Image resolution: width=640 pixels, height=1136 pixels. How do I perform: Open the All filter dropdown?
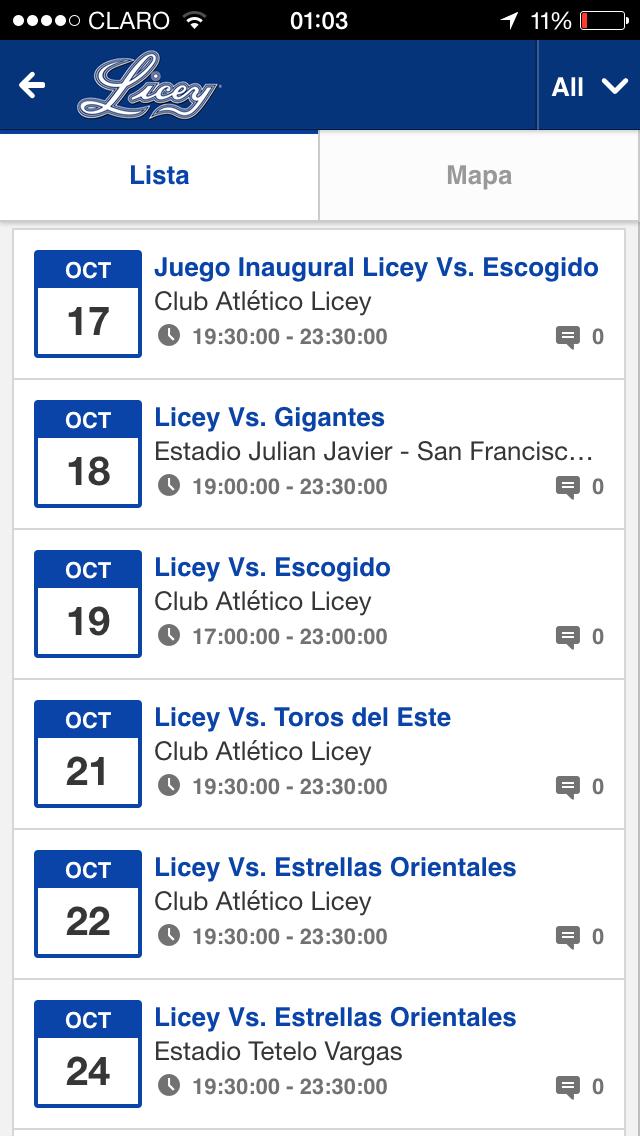pyautogui.click(x=589, y=86)
